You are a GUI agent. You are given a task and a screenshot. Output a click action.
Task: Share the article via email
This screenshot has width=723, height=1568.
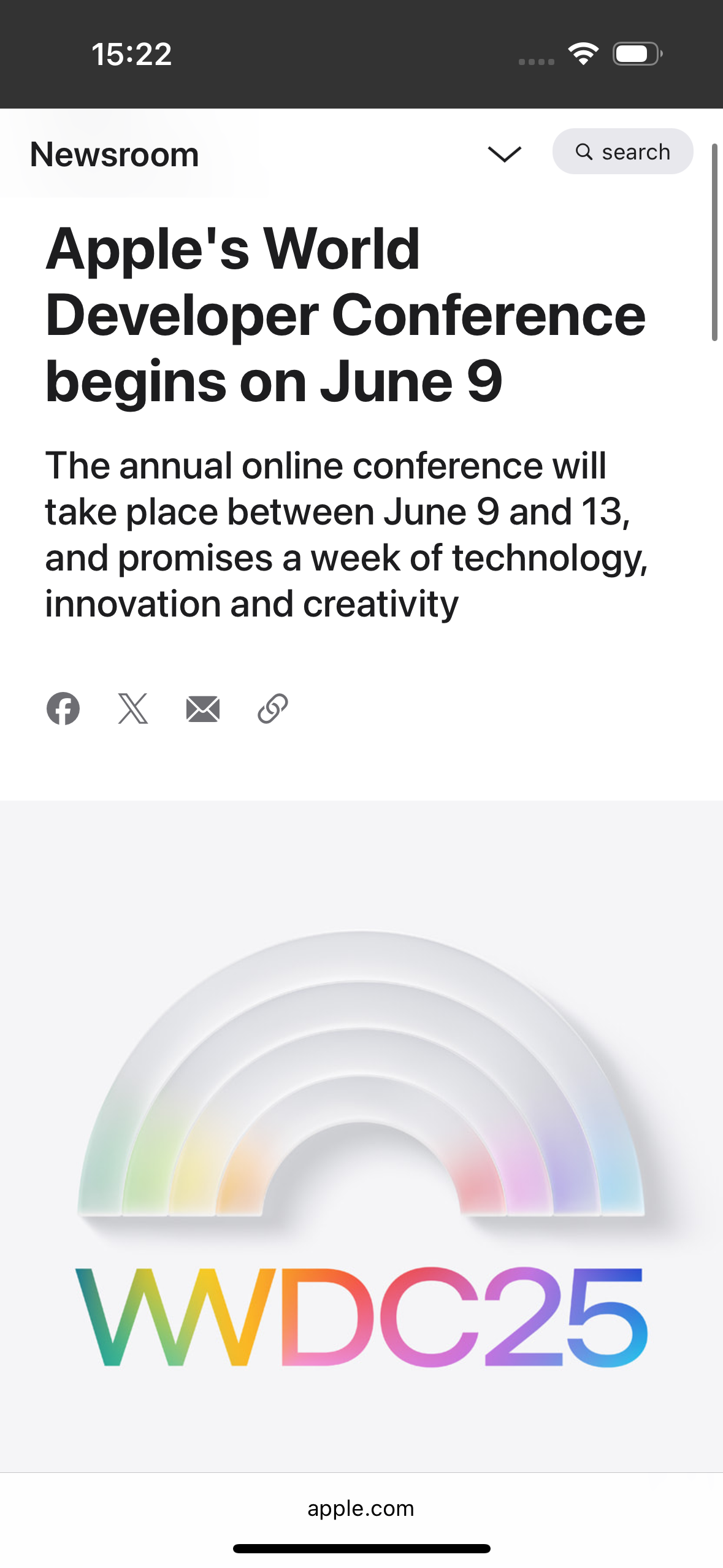(x=203, y=709)
